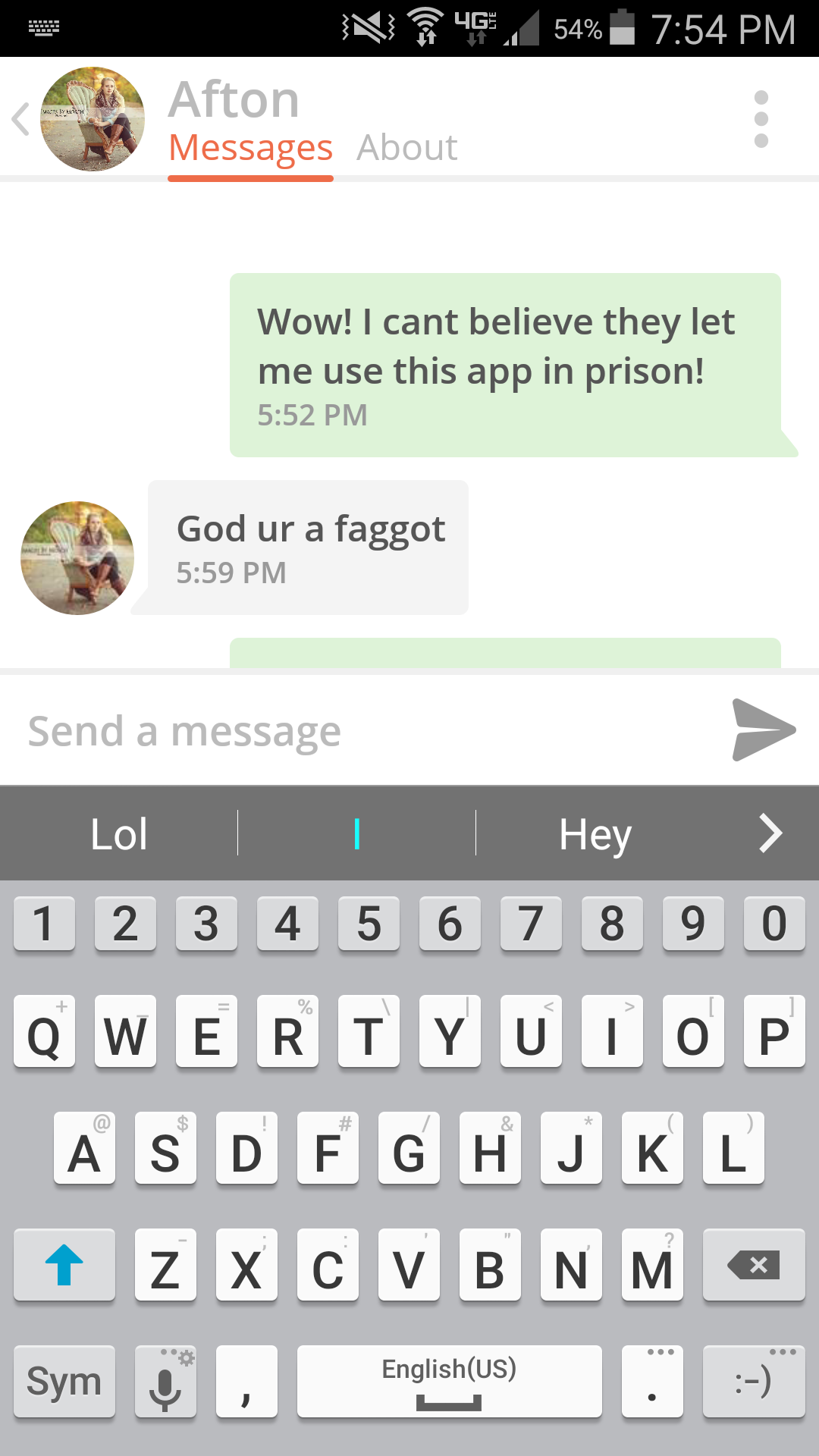Open the emoticon key
819x1456 pixels.
(x=754, y=1382)
